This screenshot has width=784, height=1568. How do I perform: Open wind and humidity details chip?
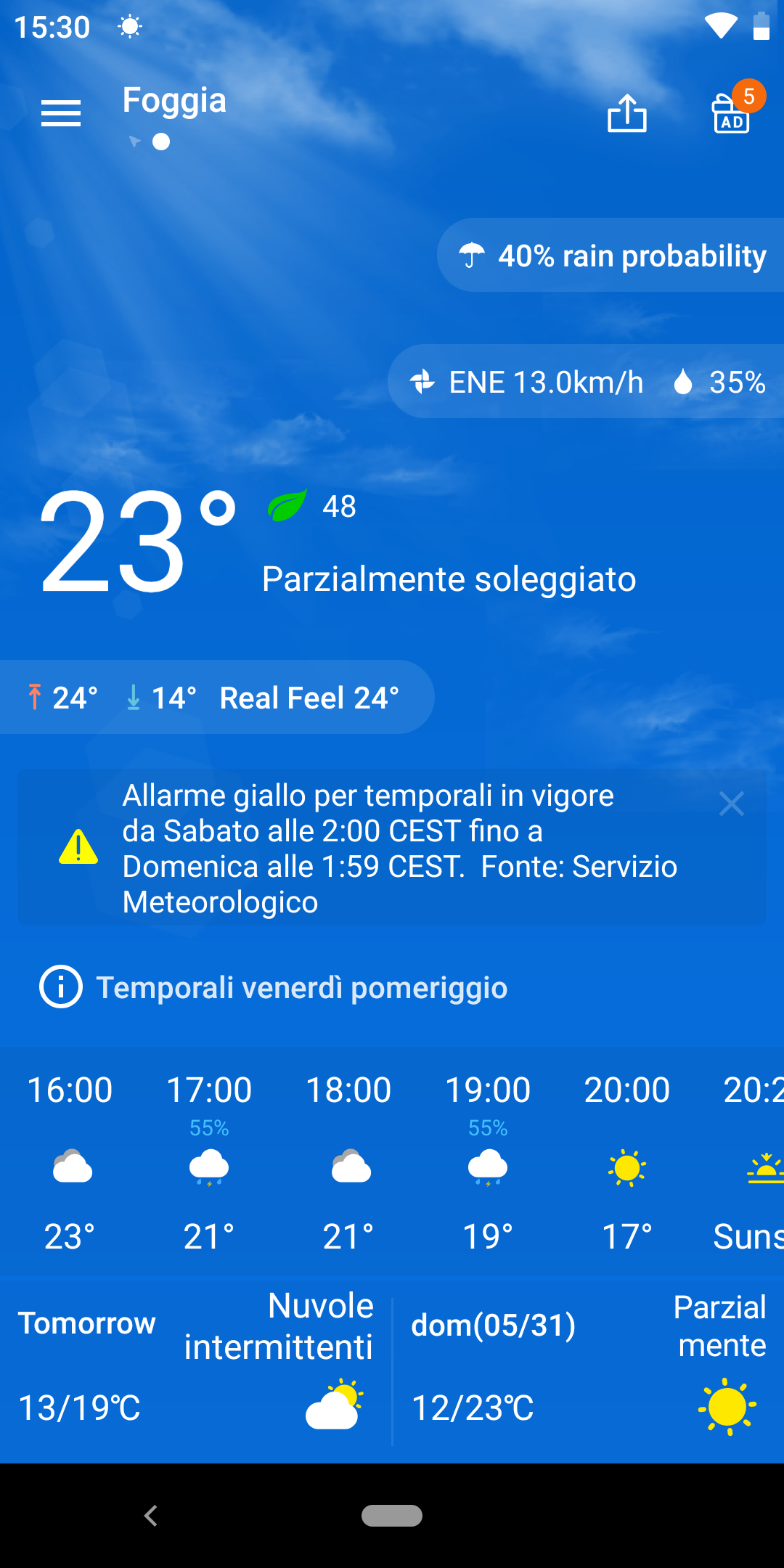[588, 382]
